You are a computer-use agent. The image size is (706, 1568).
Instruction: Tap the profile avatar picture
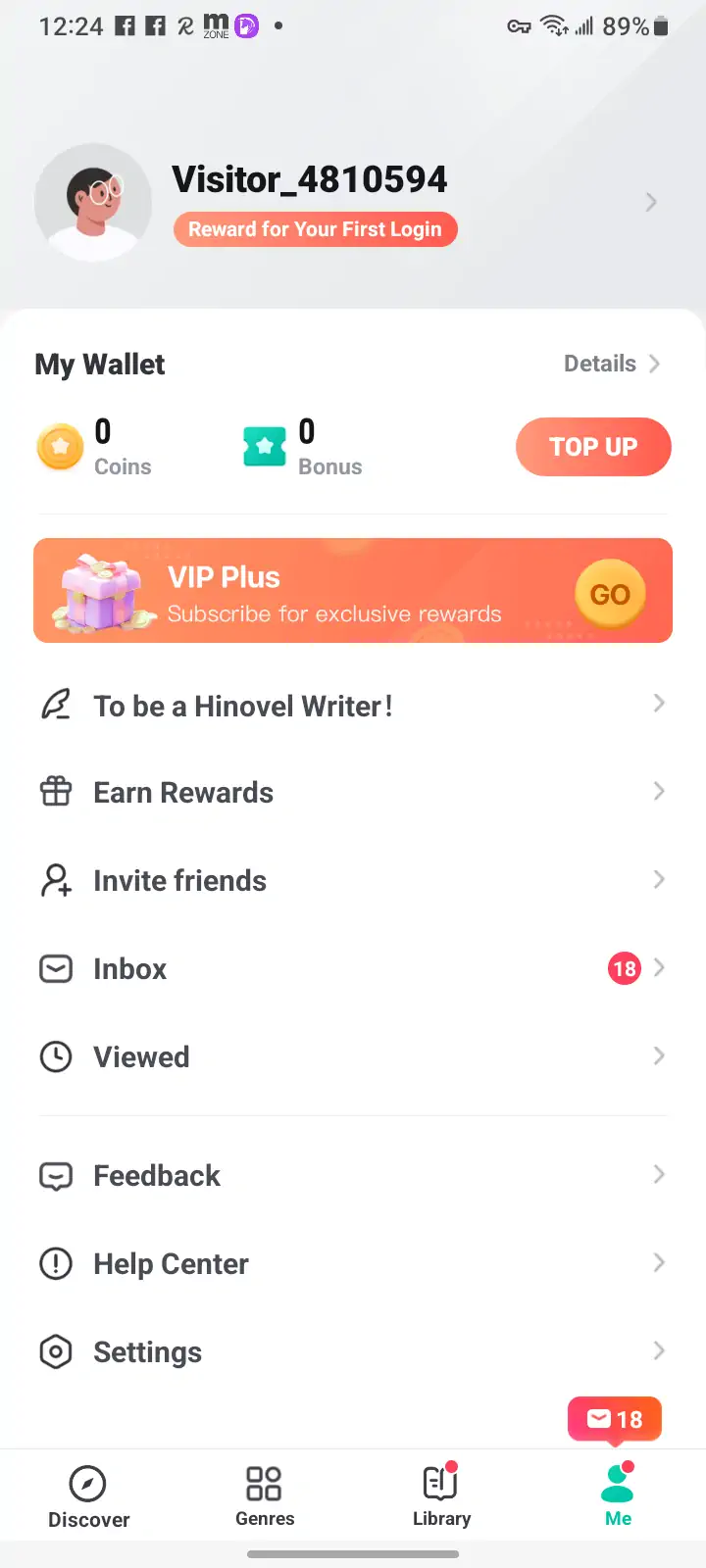tap(93, 202)
